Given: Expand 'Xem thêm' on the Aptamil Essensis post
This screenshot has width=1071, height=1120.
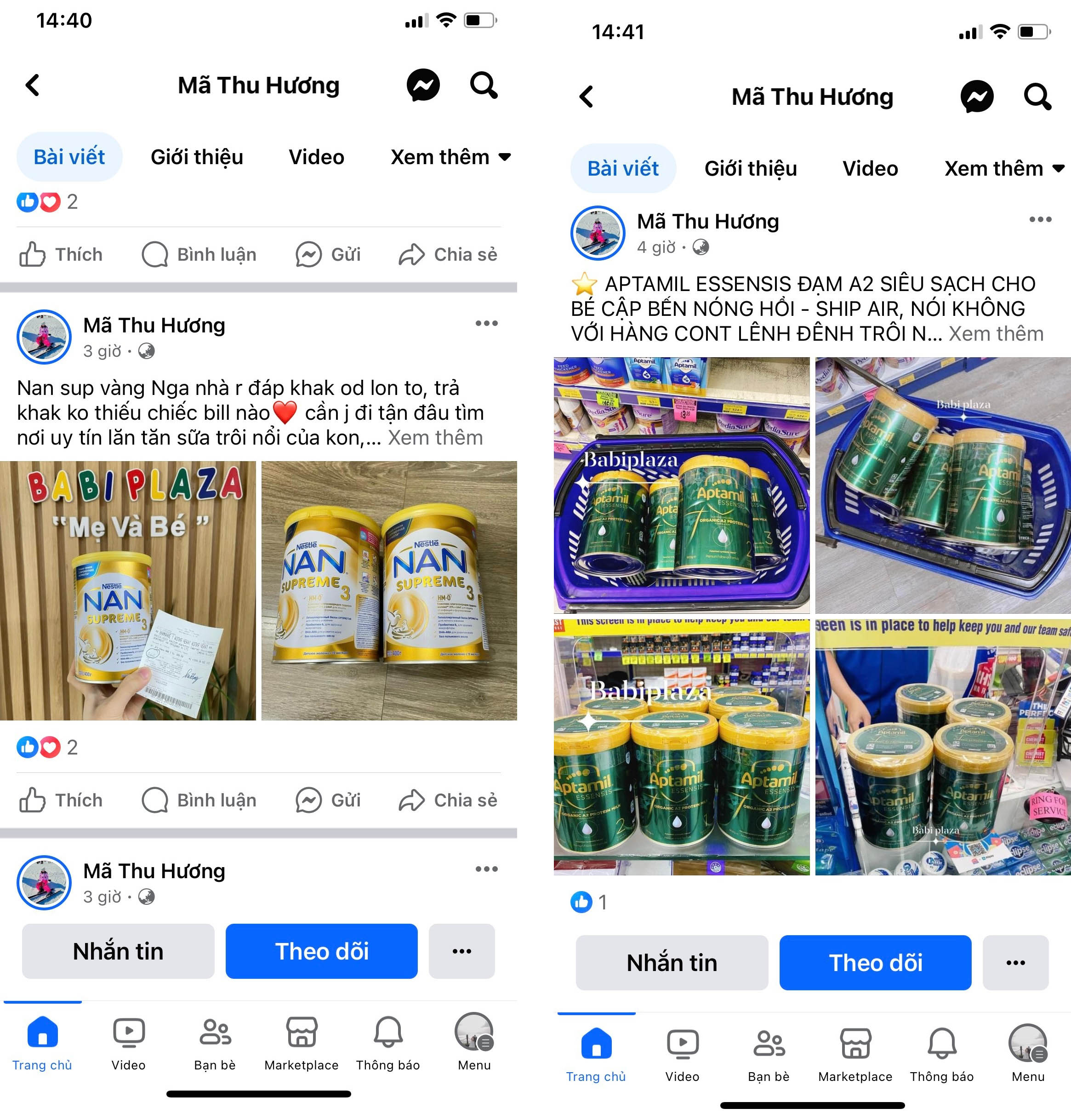Looking at the screenshot, I should click(995, 333).
